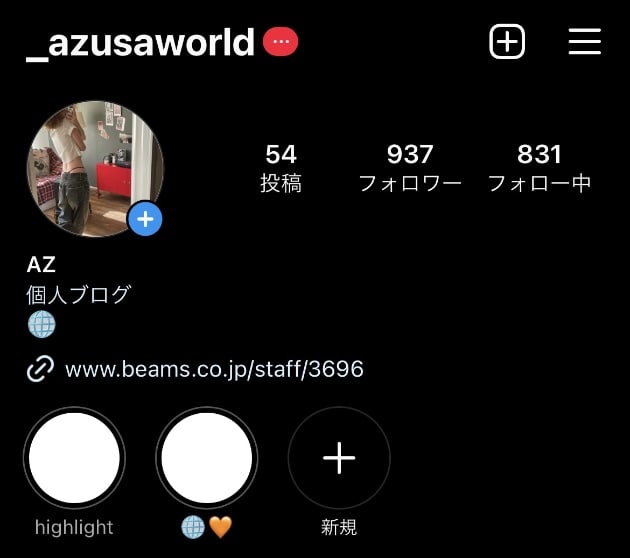View the 54 posts count

pos(281,167)
